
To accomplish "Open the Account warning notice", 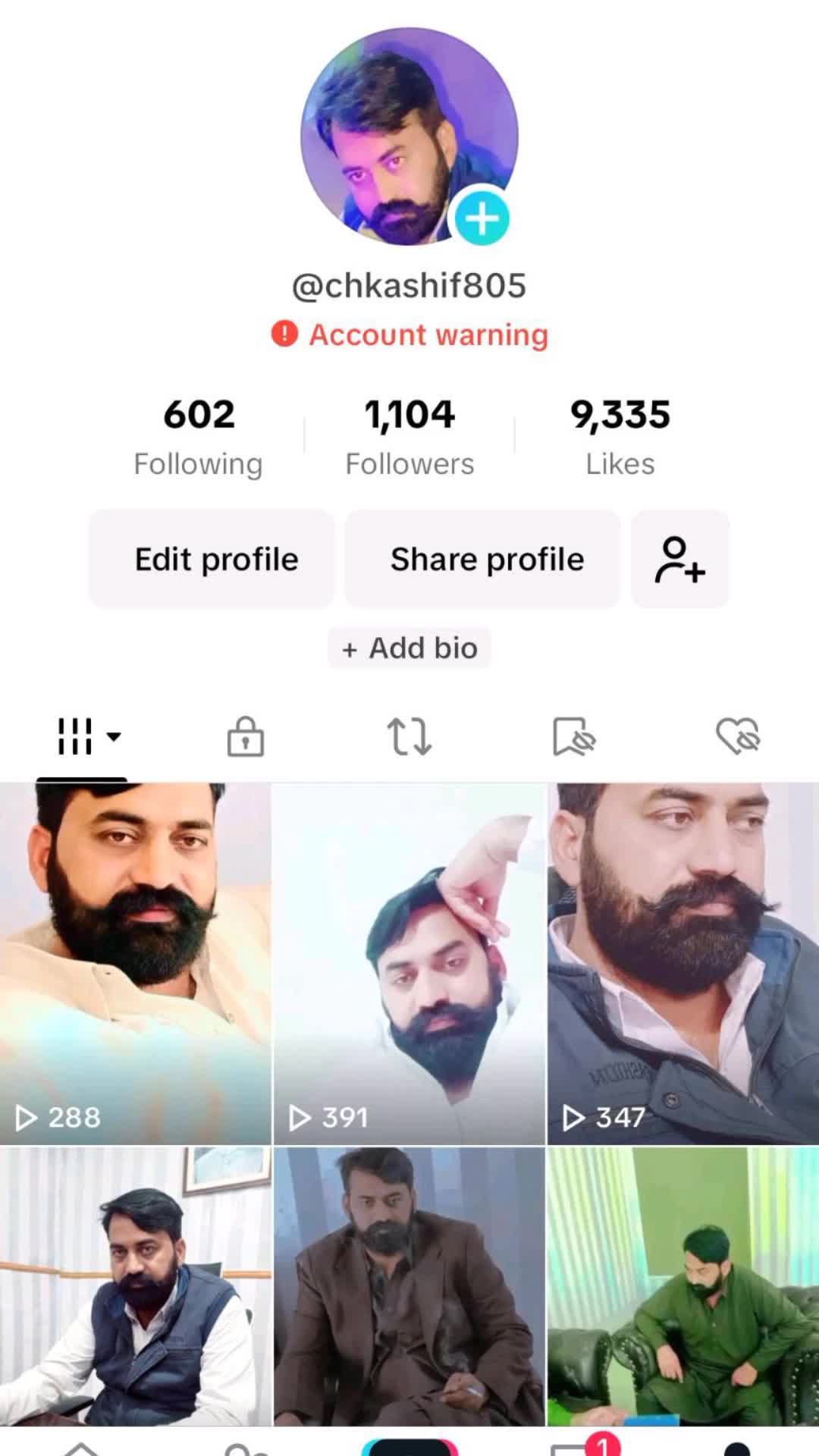I will 409,334.
